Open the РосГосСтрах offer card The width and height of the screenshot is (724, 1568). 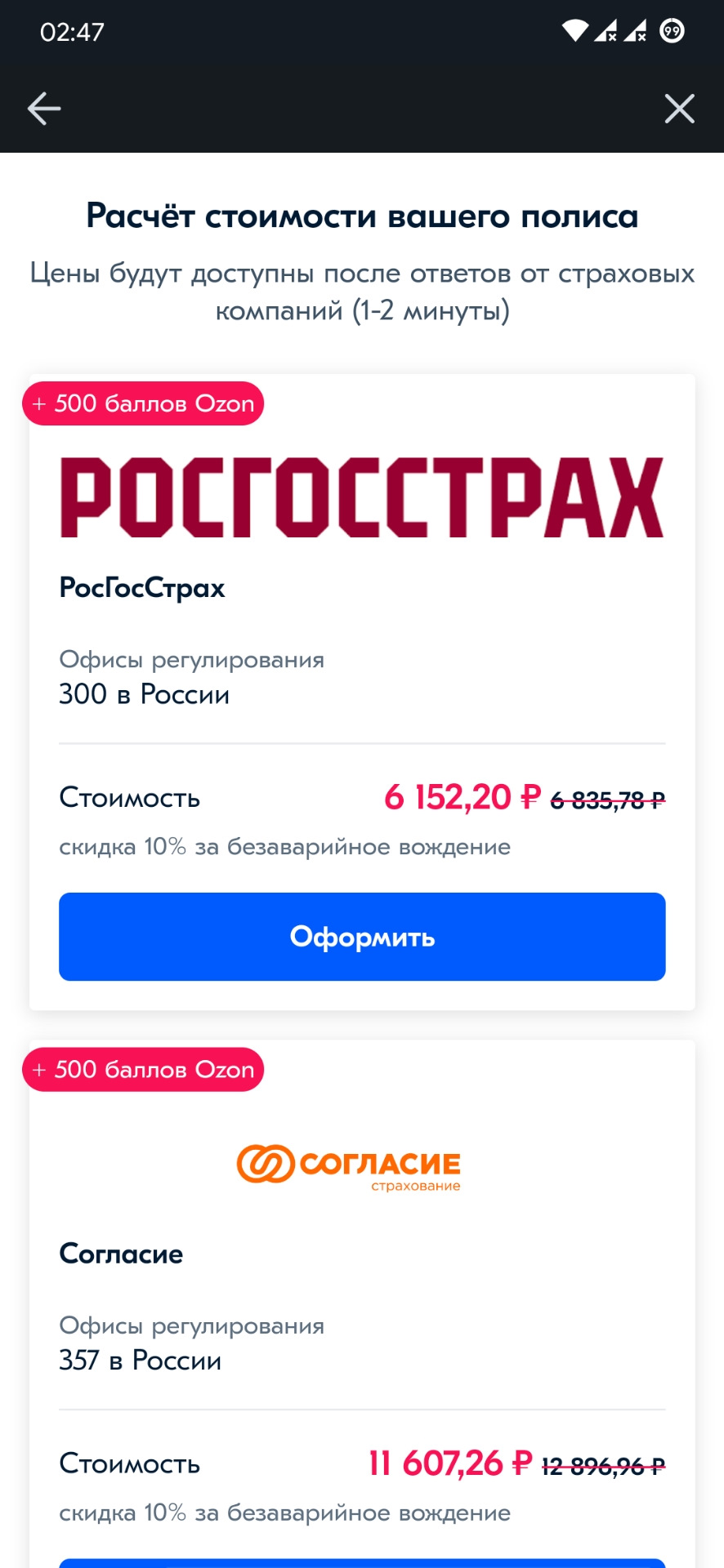(x=362, y=588)
